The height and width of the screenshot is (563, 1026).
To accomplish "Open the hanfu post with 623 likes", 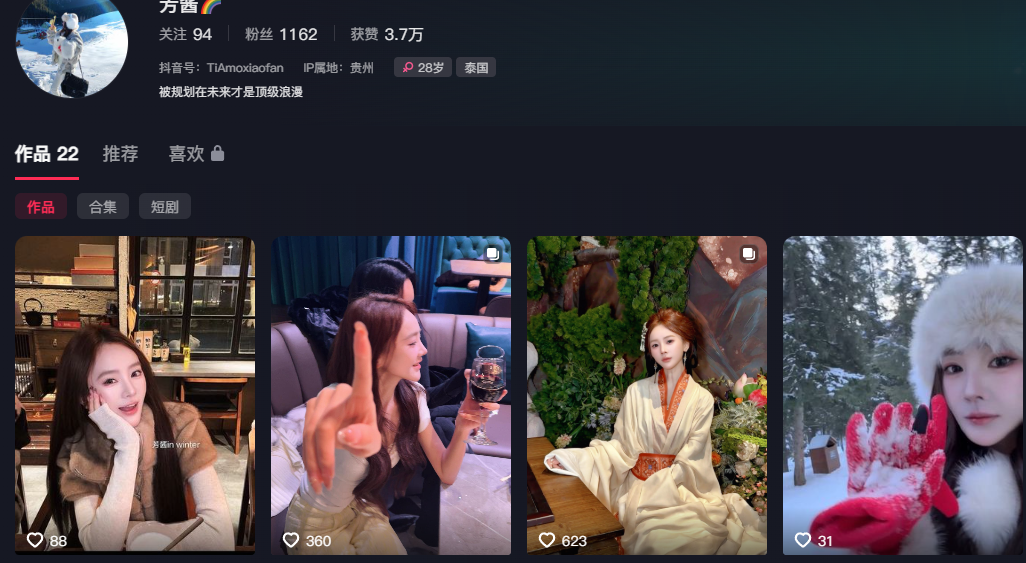I will pos(647,395).
